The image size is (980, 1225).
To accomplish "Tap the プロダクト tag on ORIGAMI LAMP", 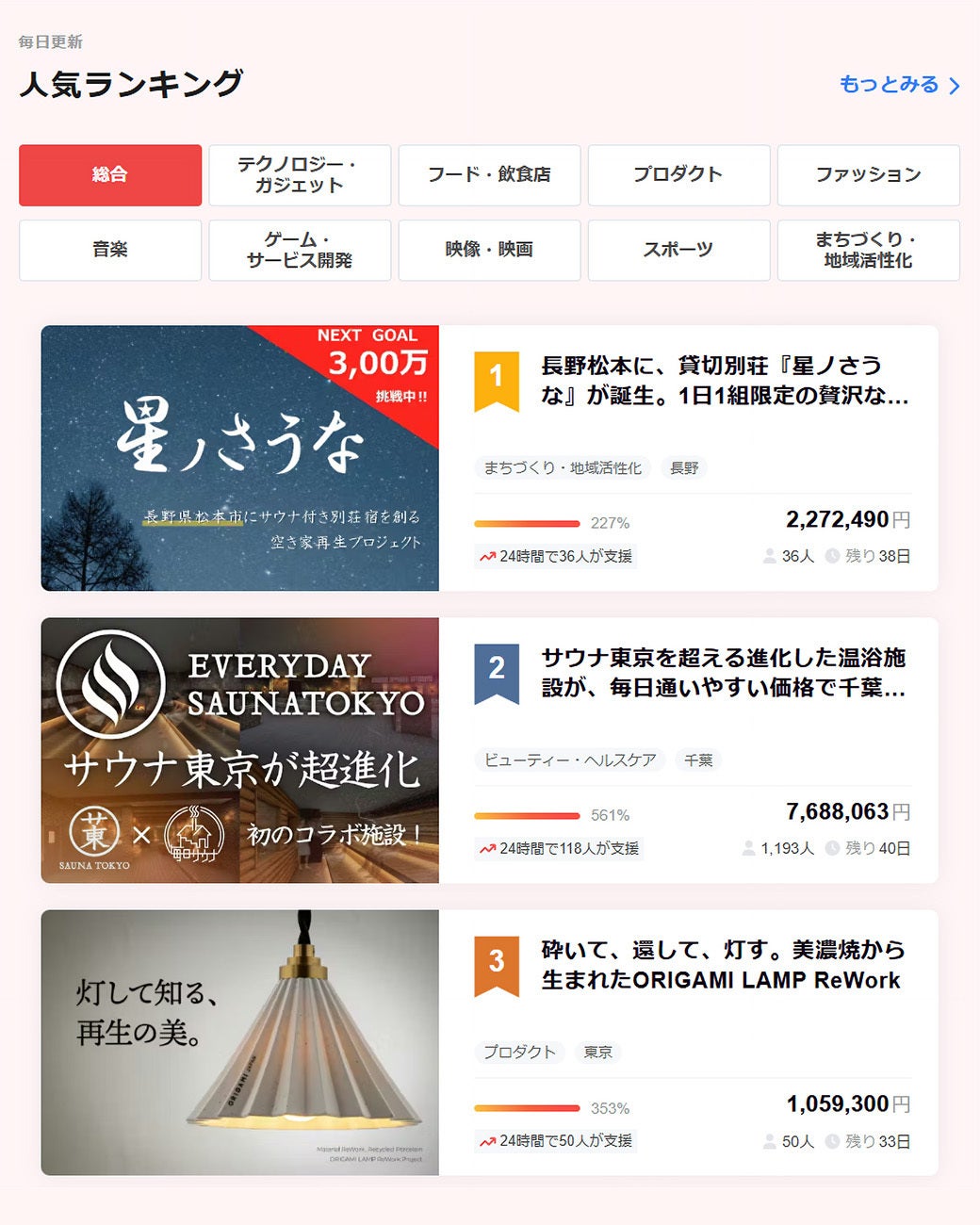I will click(519, 1052).
